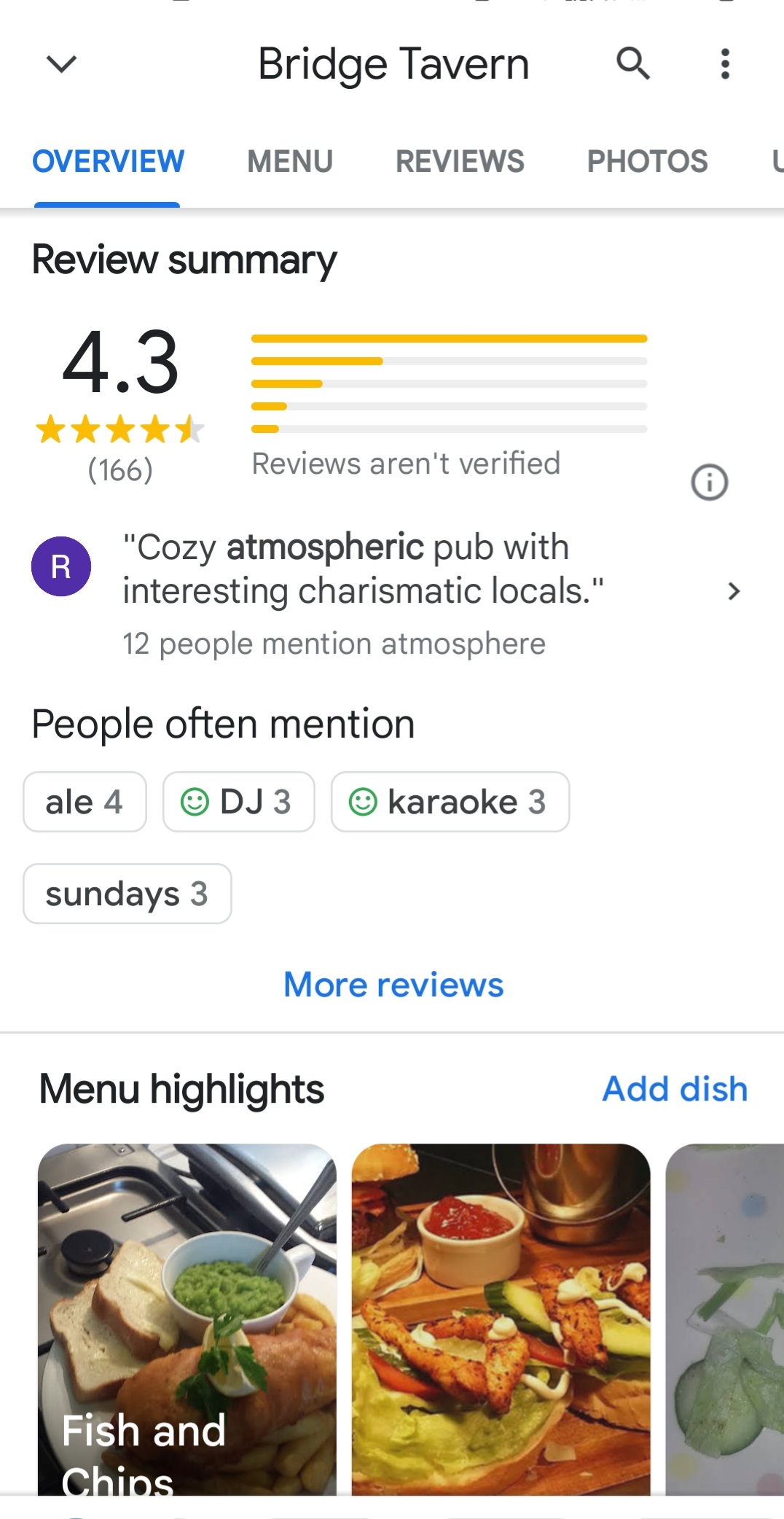784x1519 pixels.
Task: Open the chicken wrap dish photo
Action: (x=501, y=1319)
